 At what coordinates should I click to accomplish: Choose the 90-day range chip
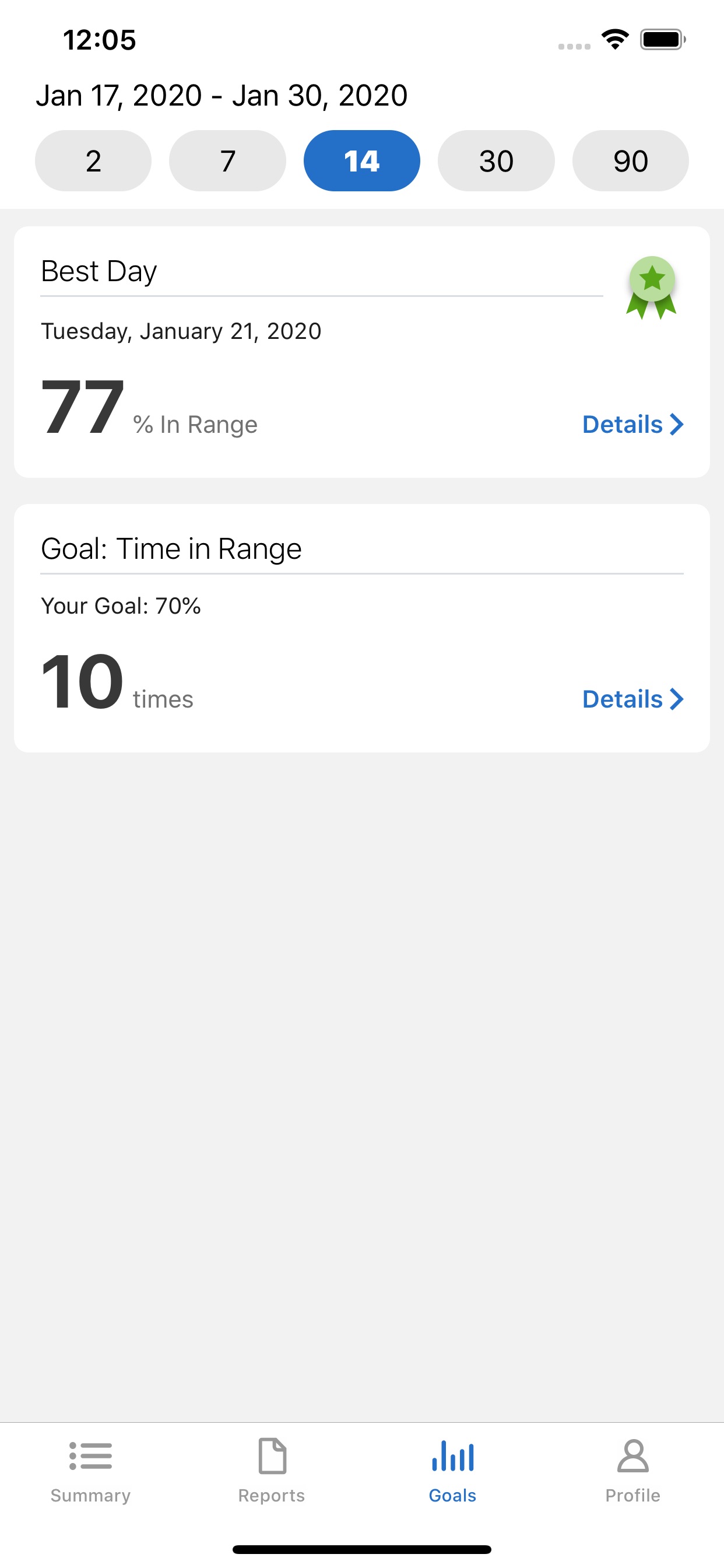(x=630, y=160)
